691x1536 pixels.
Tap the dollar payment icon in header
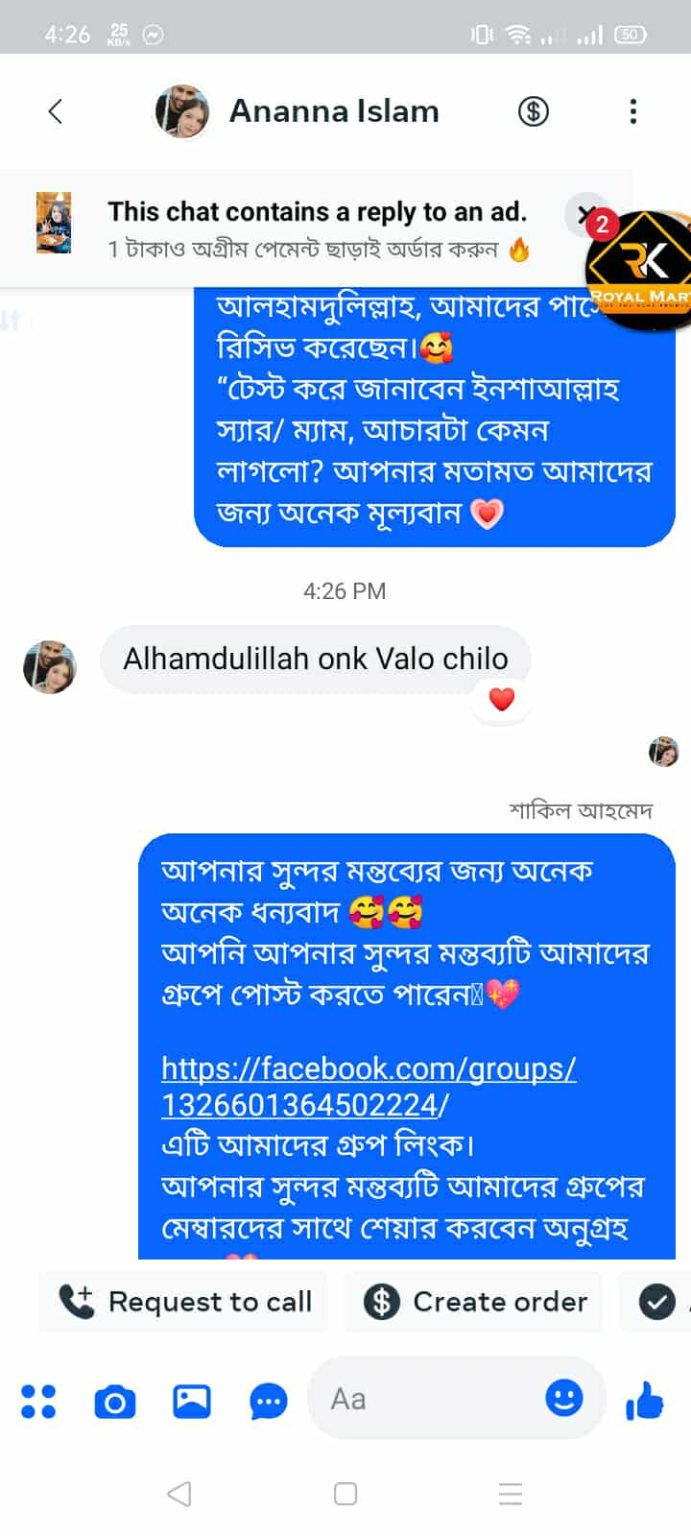point(533,111)
